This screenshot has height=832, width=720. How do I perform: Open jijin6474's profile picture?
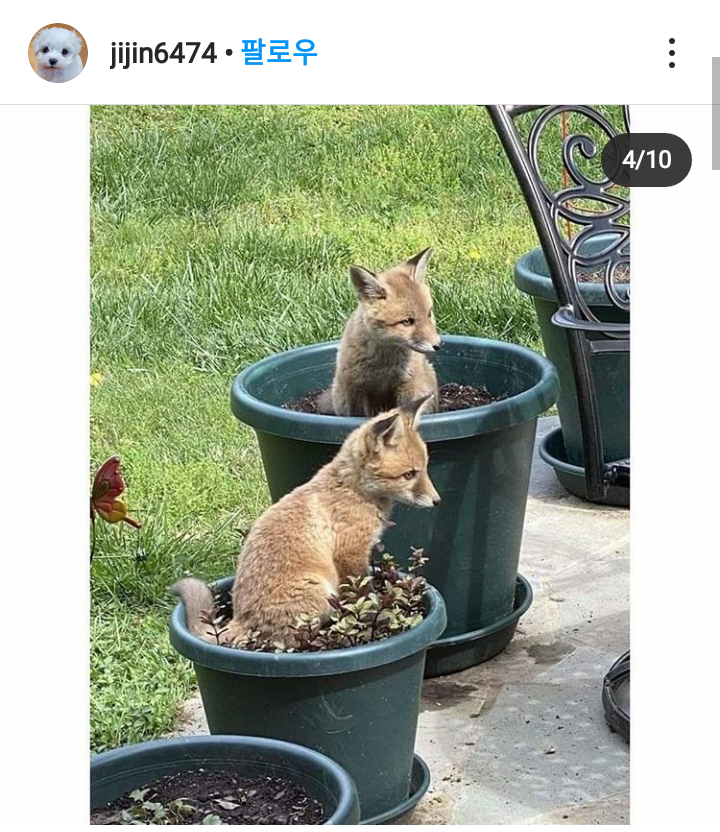[x=58, y=53]
